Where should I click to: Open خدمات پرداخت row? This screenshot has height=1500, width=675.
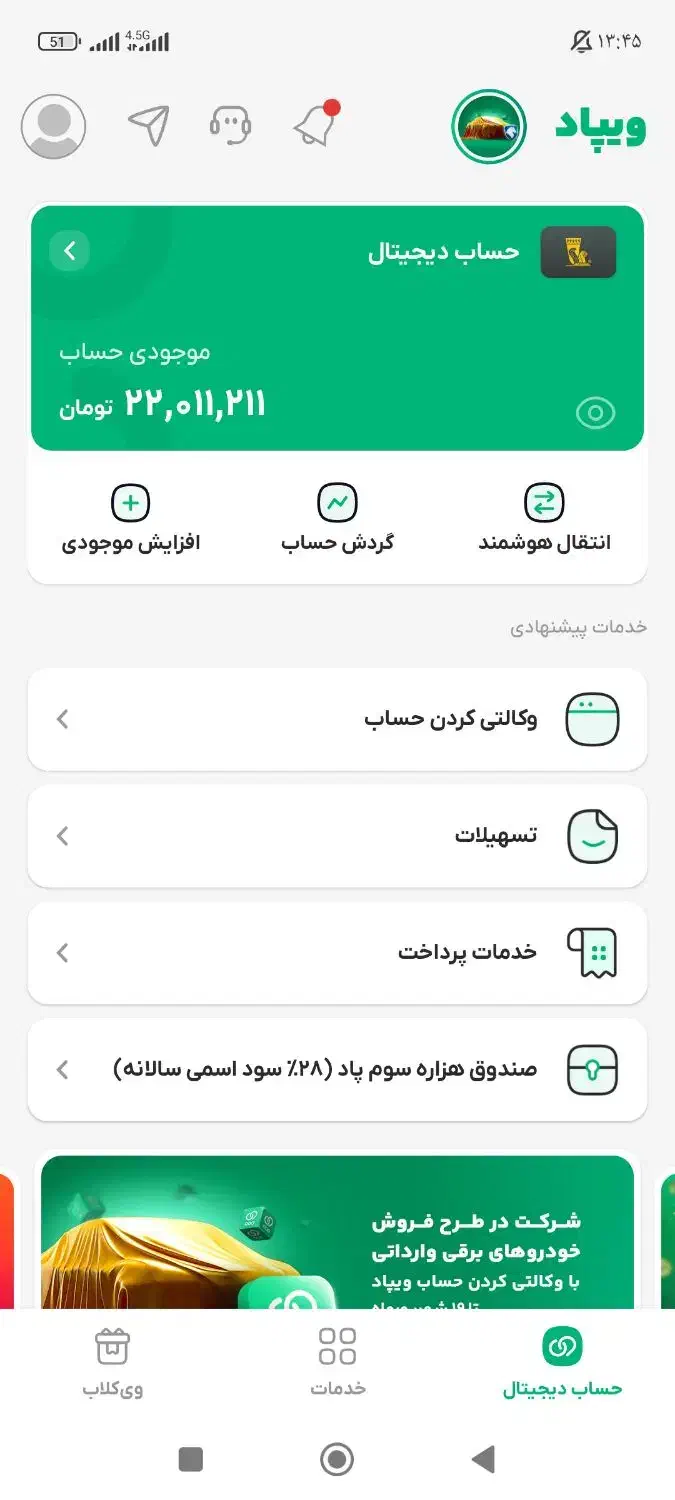pyautogui.click(x=337, y=953)
